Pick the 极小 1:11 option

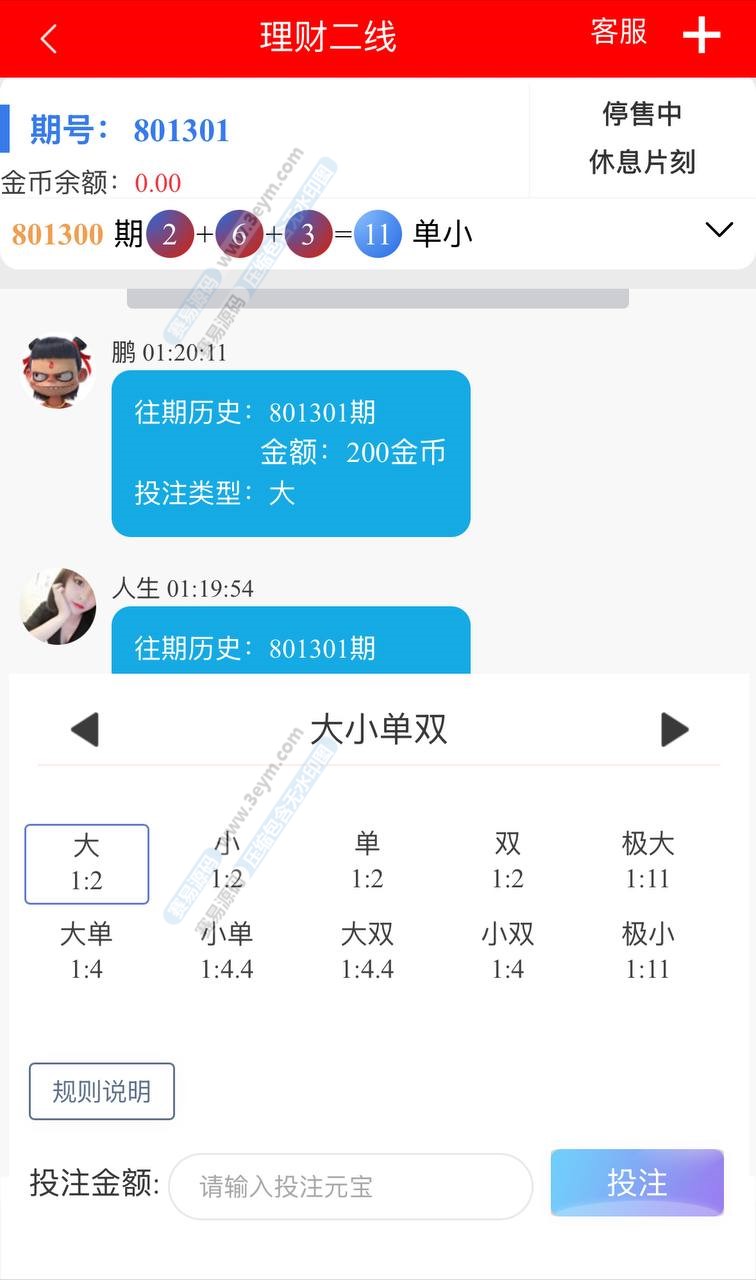648,951
